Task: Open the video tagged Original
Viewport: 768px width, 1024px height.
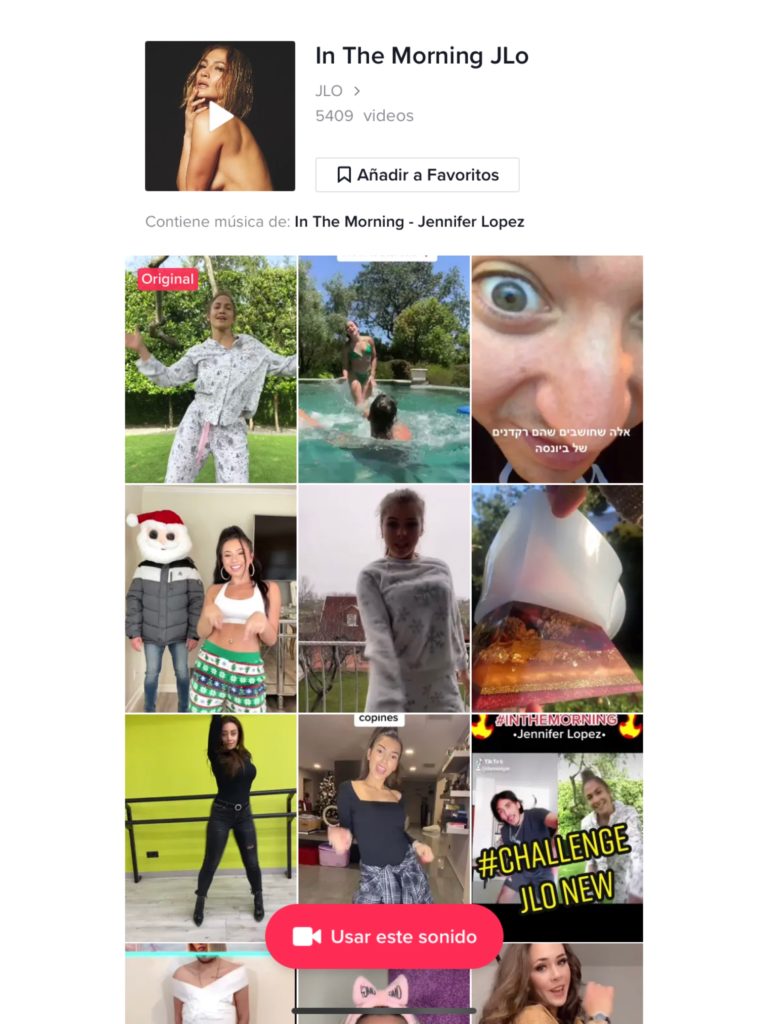Action: click(211, 370)
